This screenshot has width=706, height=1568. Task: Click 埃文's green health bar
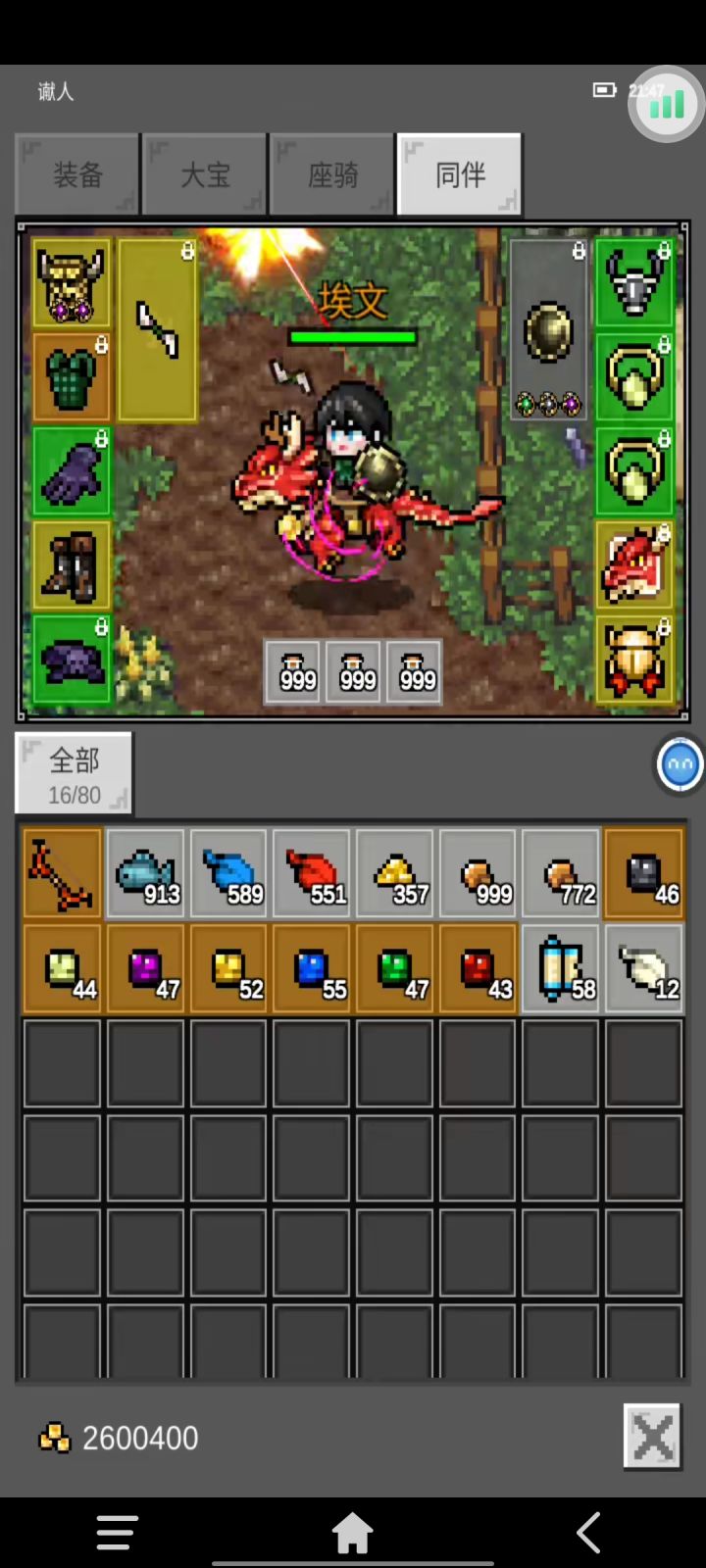(353, 337)
